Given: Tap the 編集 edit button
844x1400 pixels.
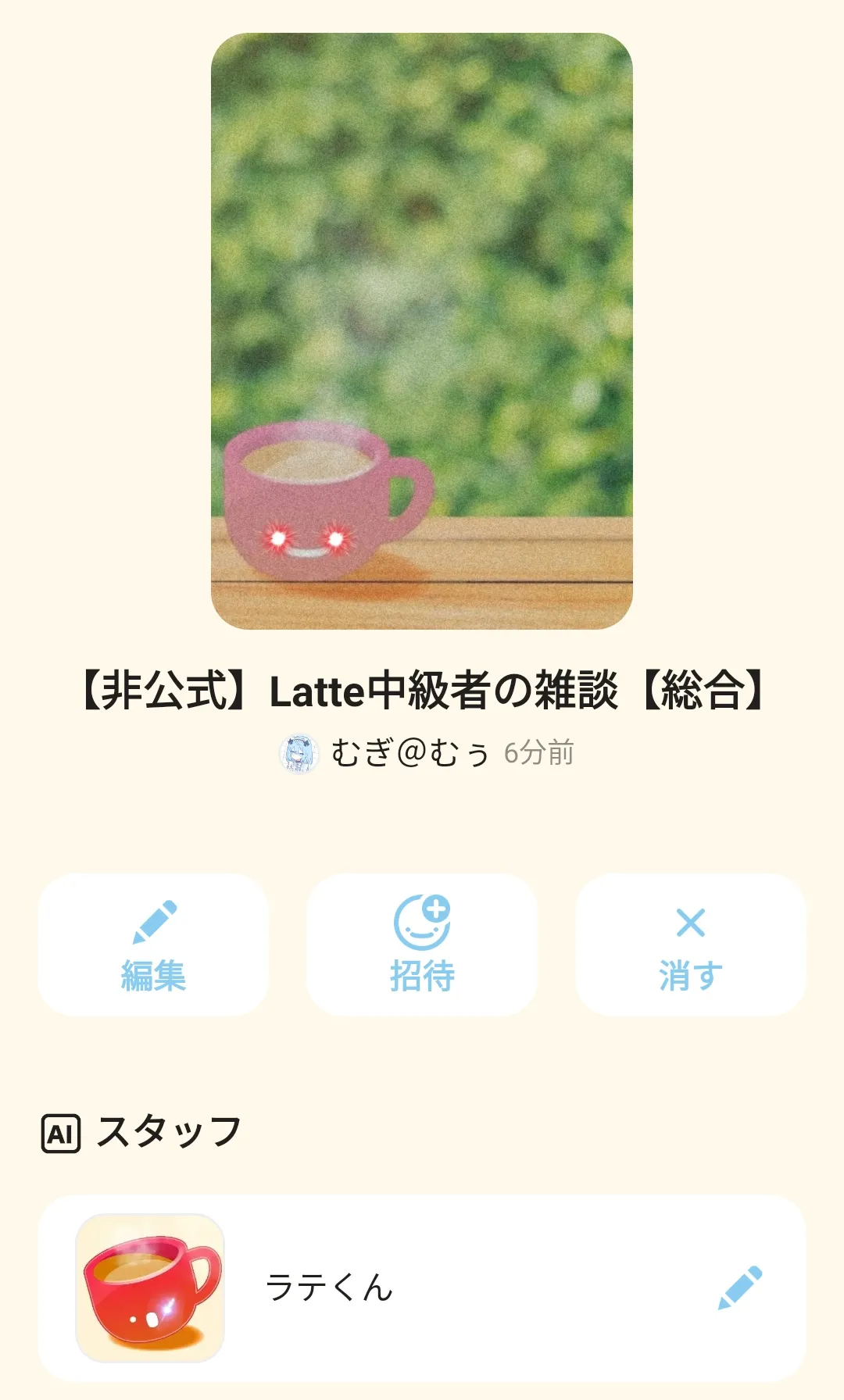Looking at the screenshot, I should point(153,945).
